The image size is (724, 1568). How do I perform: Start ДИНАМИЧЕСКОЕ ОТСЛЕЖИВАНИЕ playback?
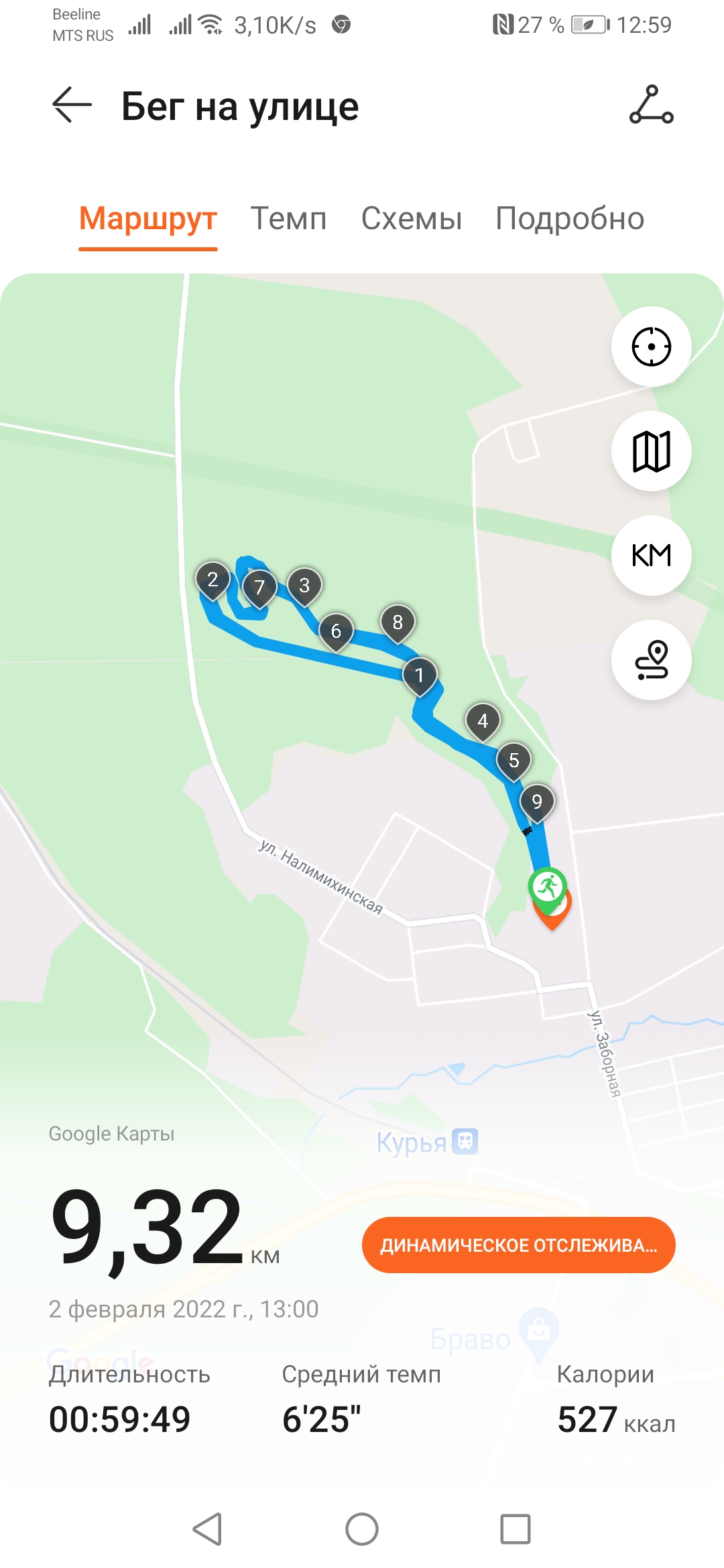pyautogui.click(x=518, y=1245)
